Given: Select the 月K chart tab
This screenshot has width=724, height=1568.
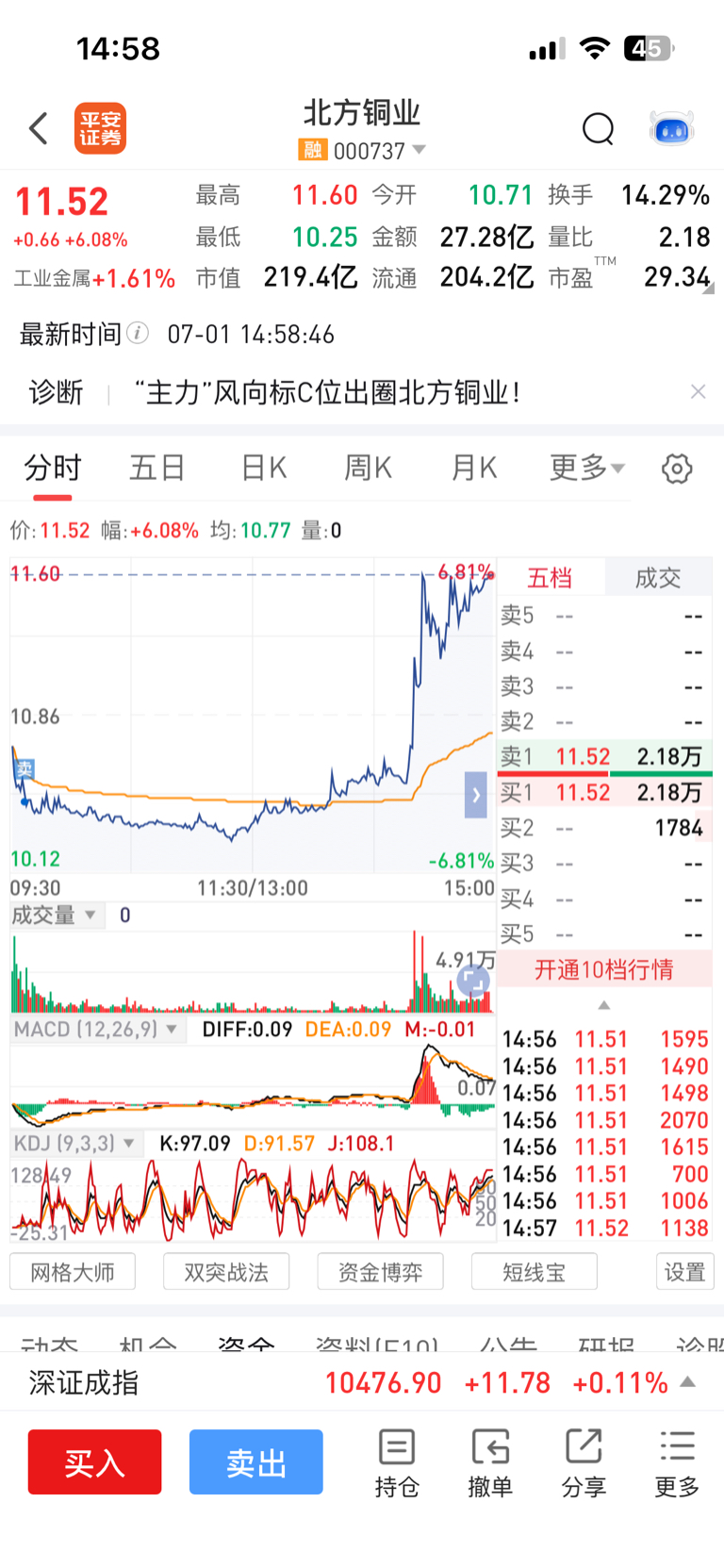Looking at the screenshot, I should [x=473, y=468].
